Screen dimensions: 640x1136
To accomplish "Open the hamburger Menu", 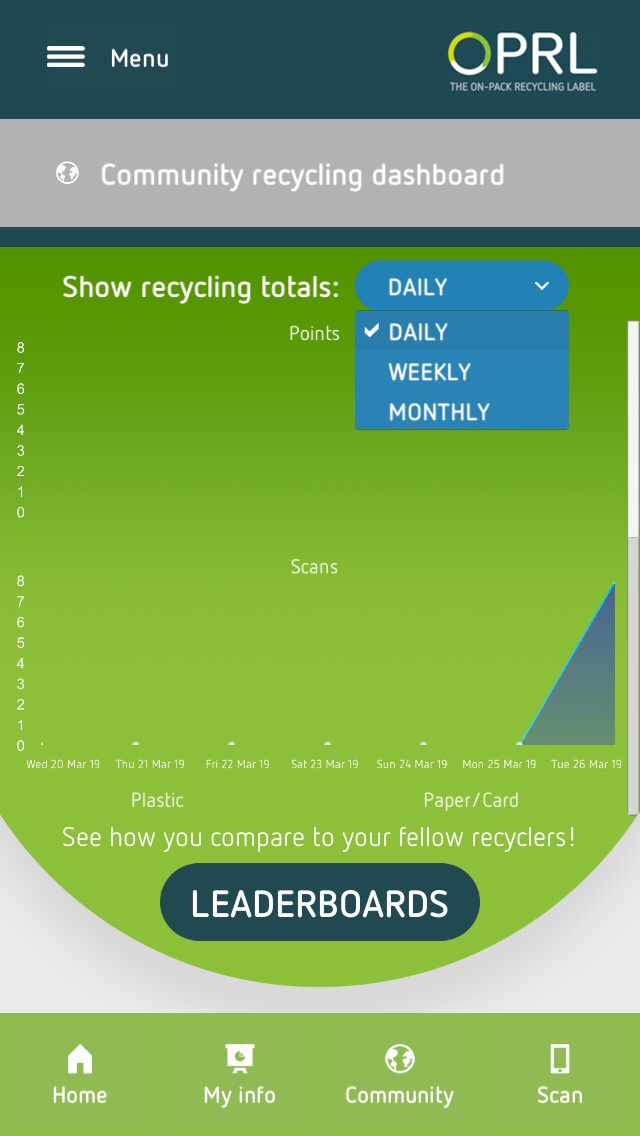I will pyautogui.click(x=107, y=57).
